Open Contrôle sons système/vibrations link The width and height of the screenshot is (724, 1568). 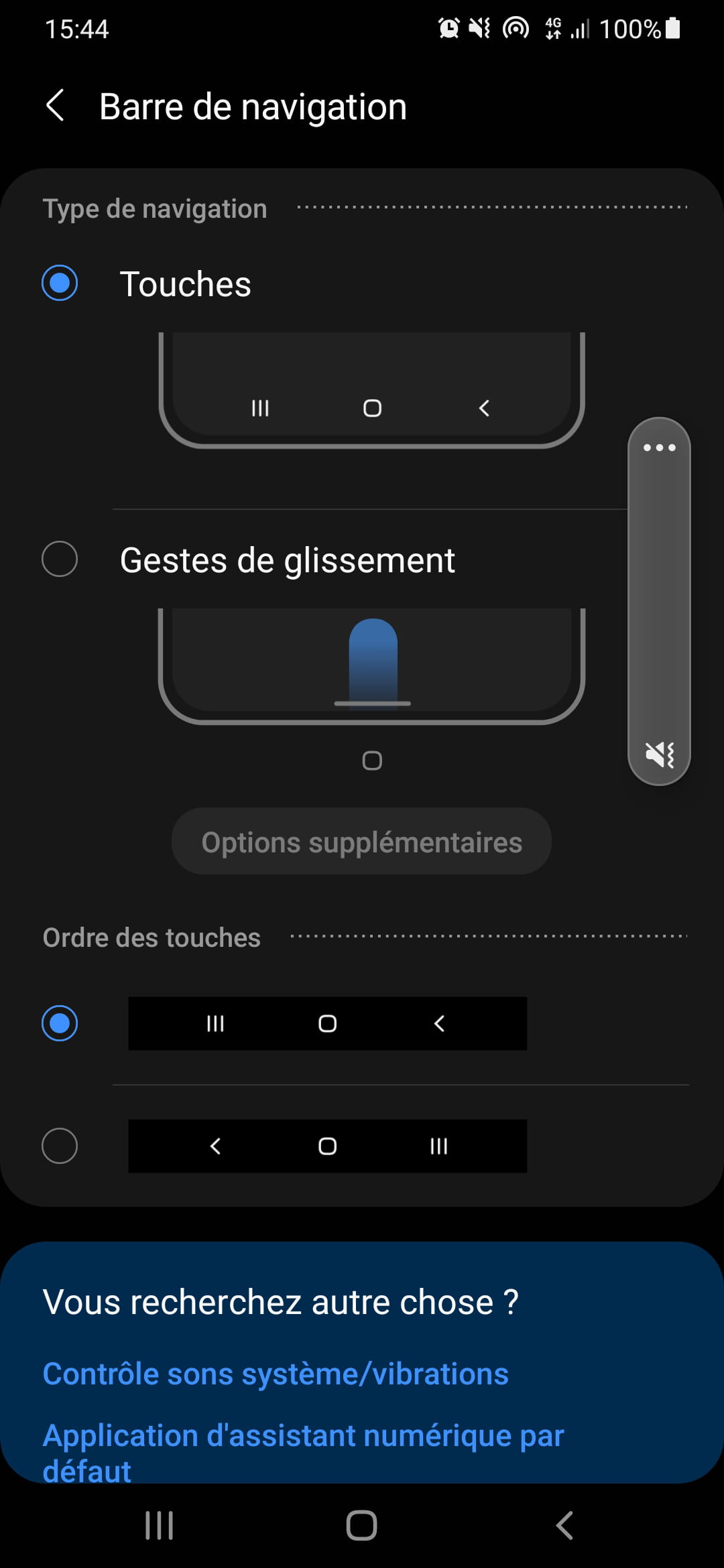coord(275,1374)
